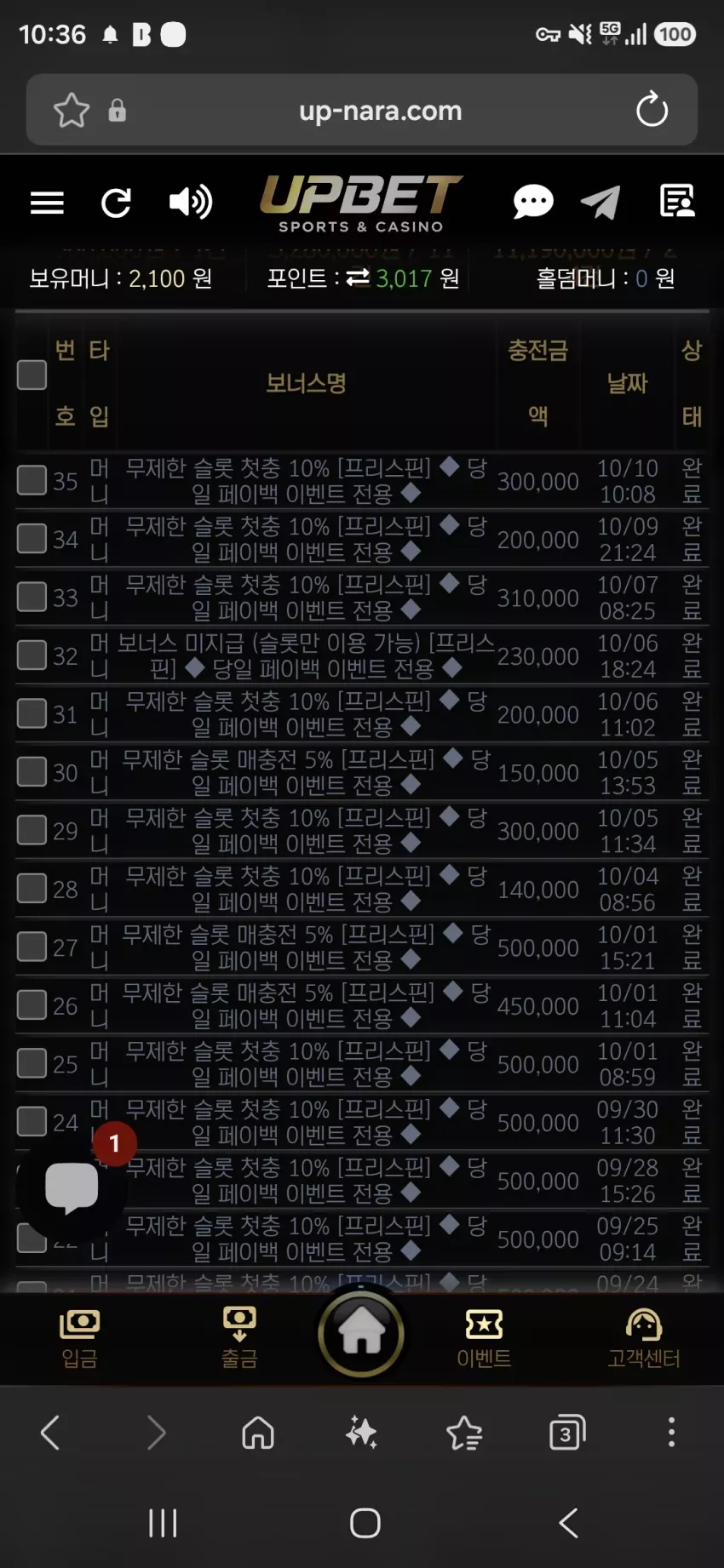This screenshot has width=724, height=1568.
Task: Check the box for row 35
Action: [32, 480]
